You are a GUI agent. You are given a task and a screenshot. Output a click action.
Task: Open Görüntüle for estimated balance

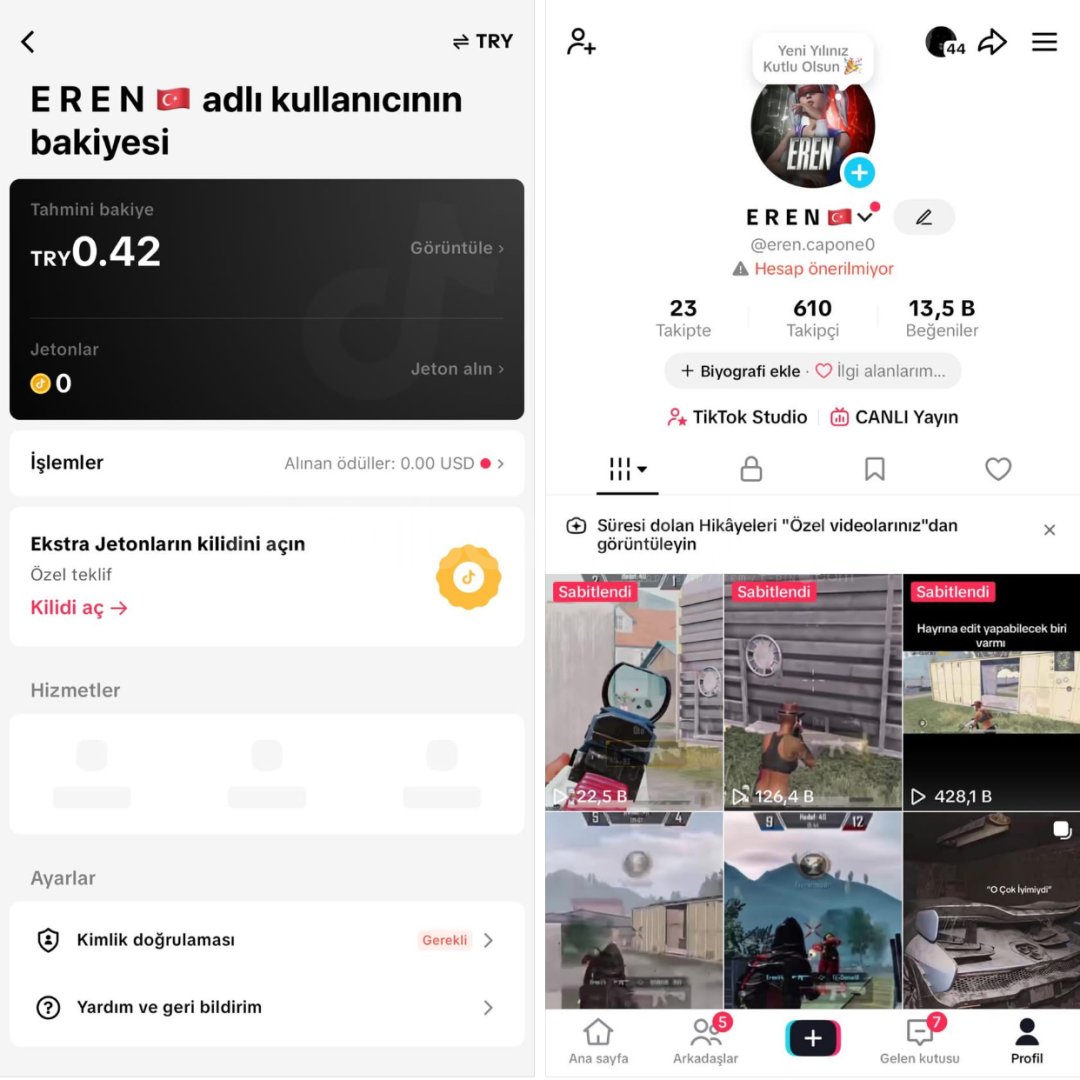456,248
